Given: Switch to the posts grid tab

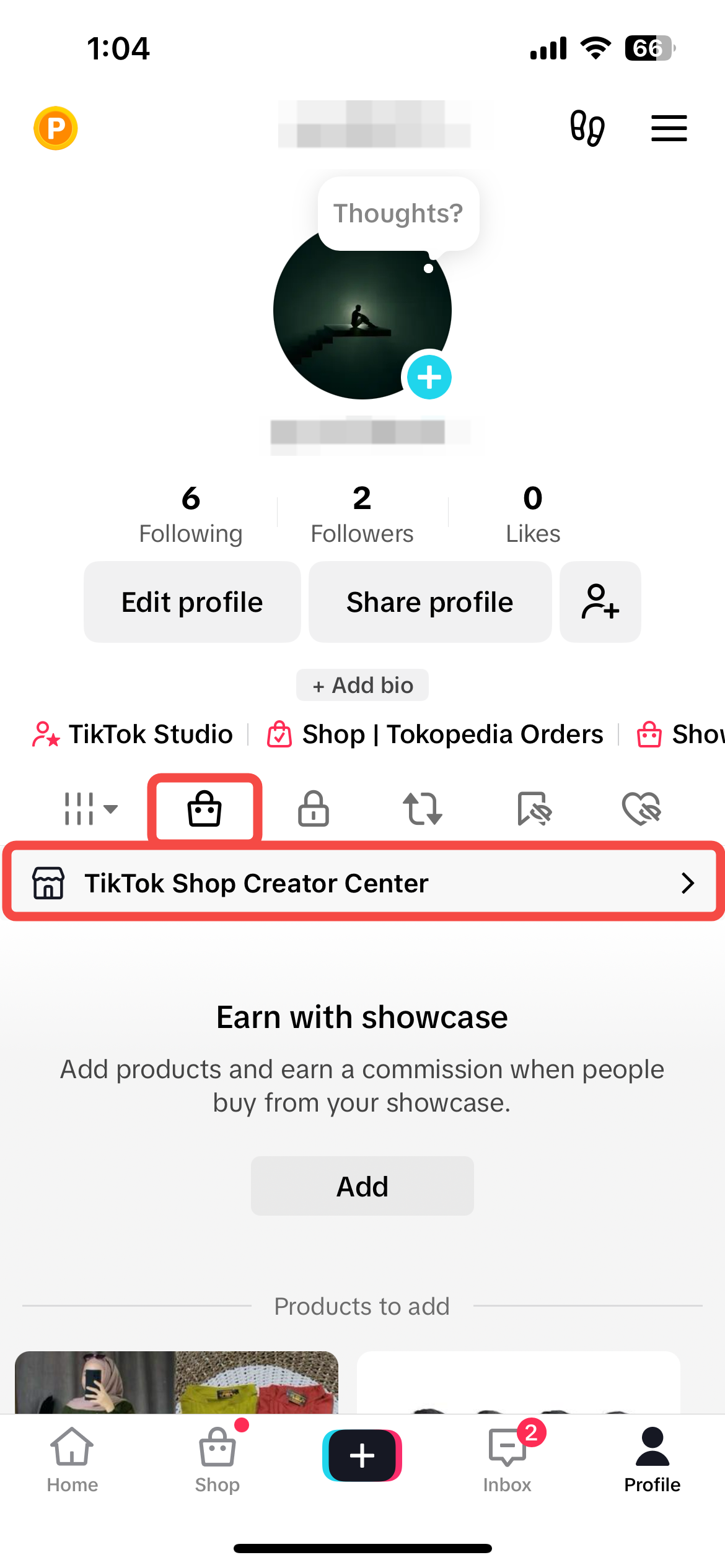Looking at the screenshot, I should tap(90, 809).
